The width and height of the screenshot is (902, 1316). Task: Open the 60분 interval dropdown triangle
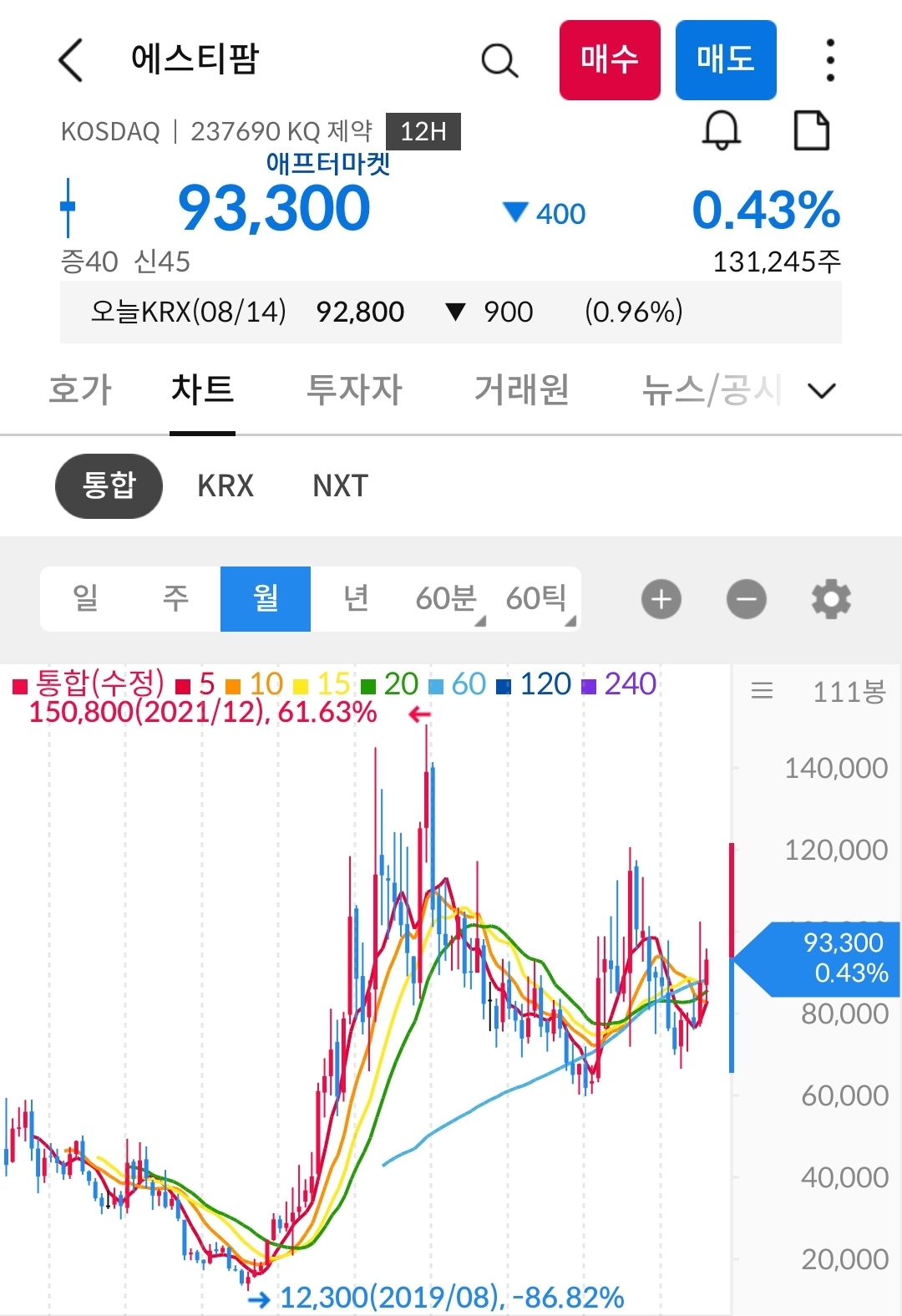[x=480, y=620]
